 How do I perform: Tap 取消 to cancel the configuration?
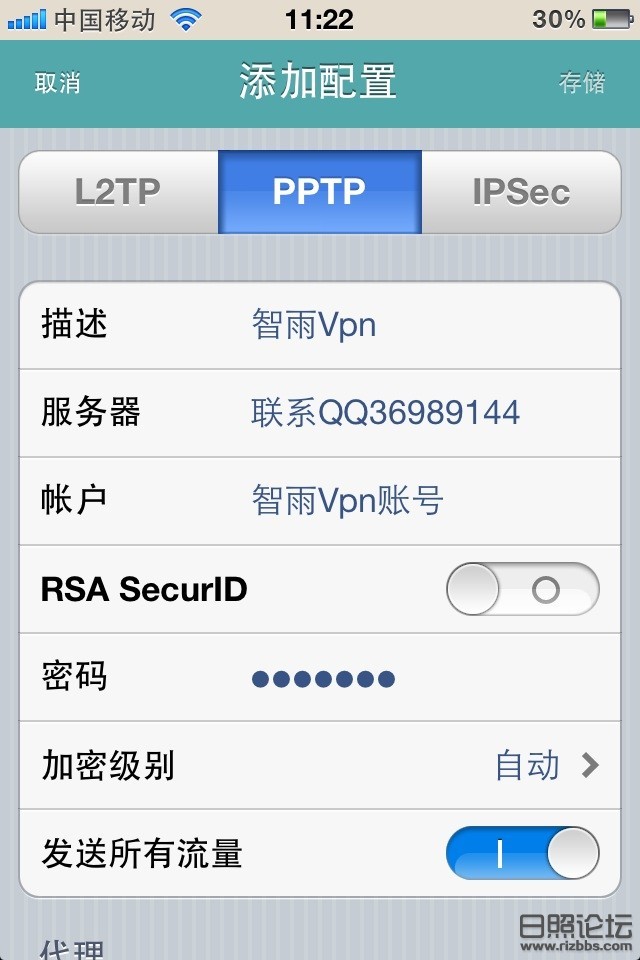click(x=57, y=83)
